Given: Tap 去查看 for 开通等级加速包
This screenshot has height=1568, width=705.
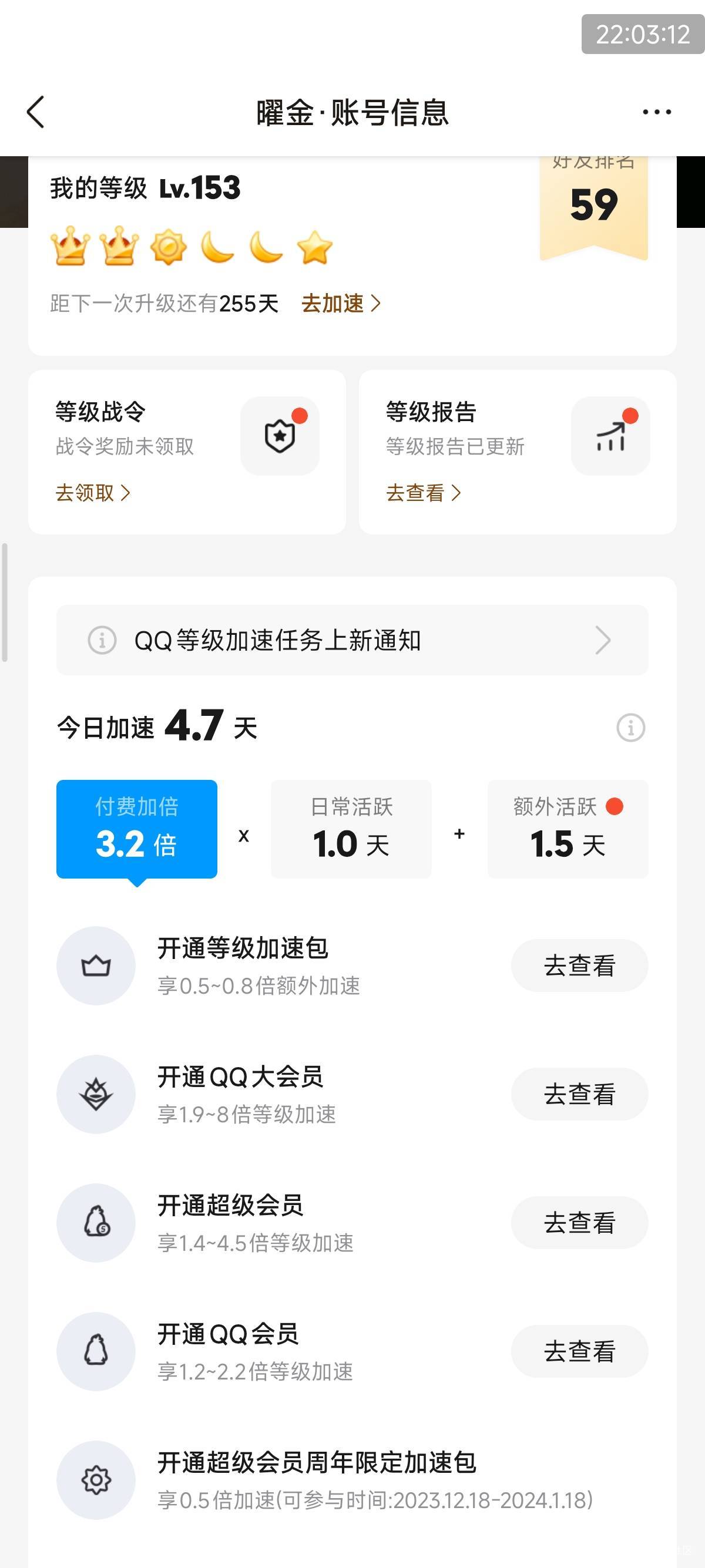Looking at the screenshot, I should [579, 965].
